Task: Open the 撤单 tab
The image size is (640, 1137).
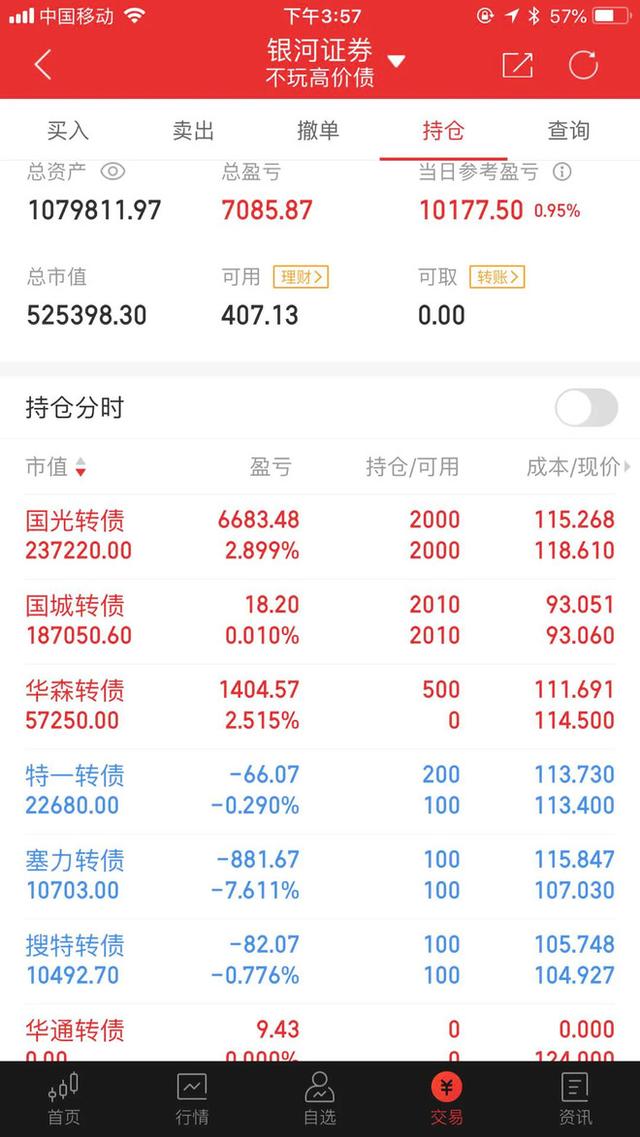Action: click(x=318, y=131)
